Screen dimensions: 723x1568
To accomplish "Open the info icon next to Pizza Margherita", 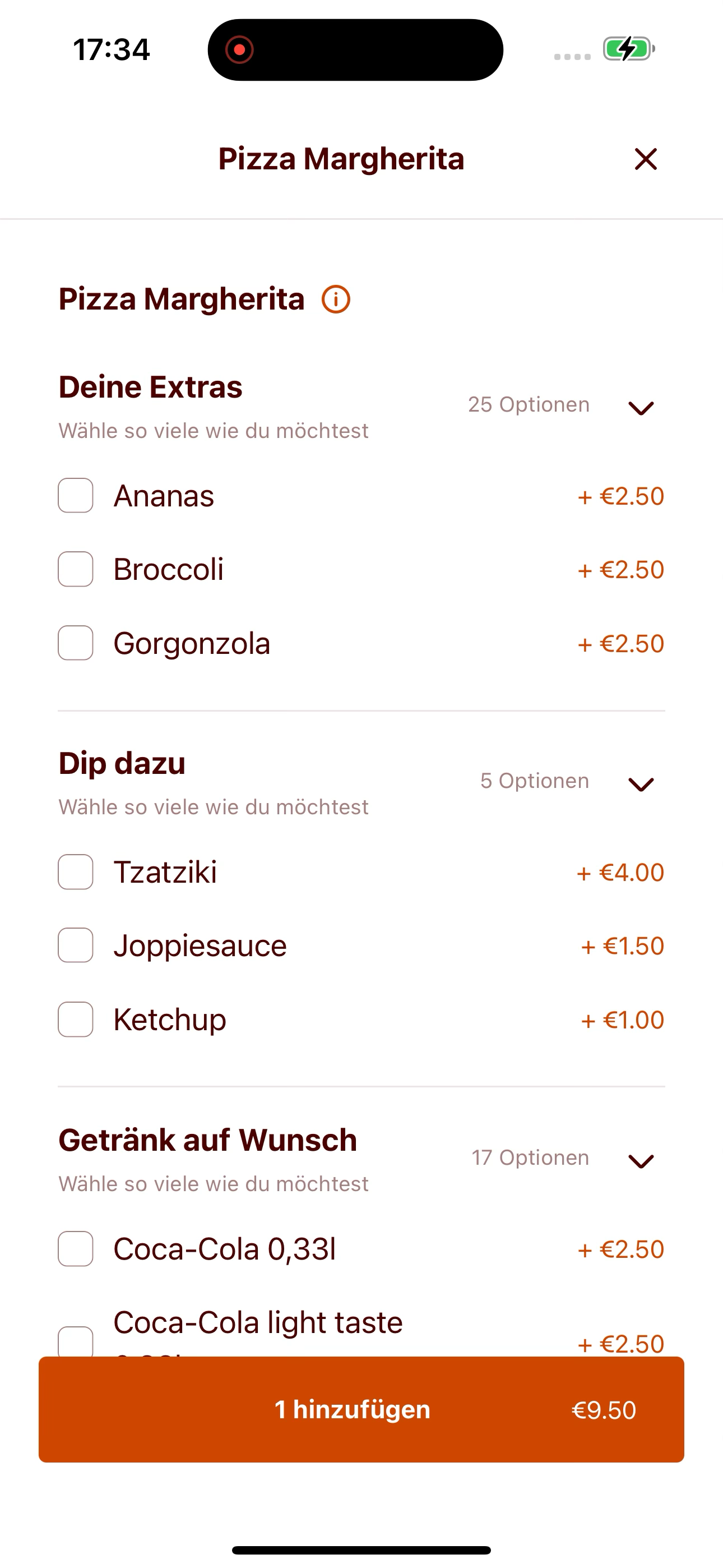I will tap(336, 299).
